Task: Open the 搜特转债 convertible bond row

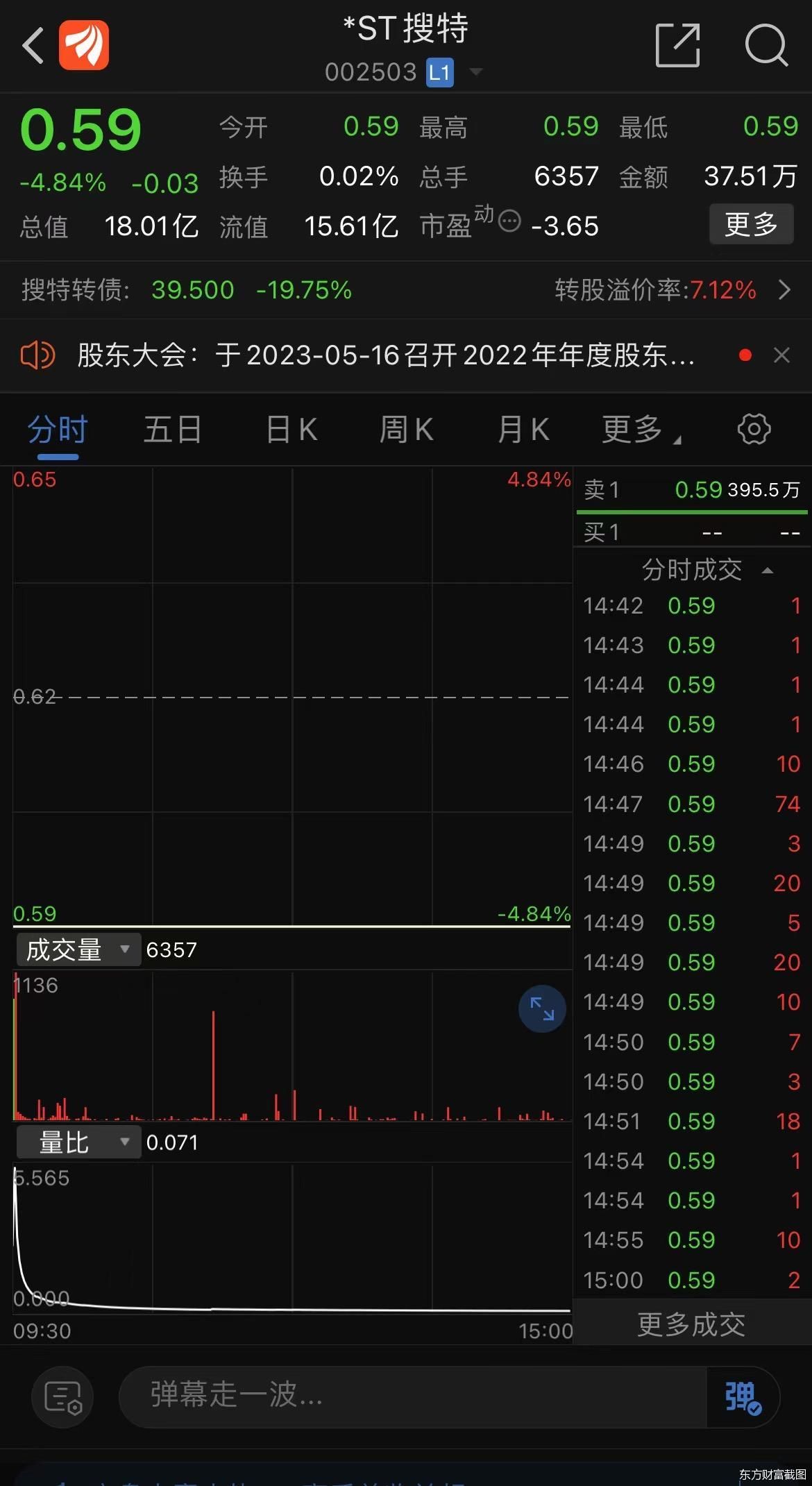Action: [x=405, y=290]
